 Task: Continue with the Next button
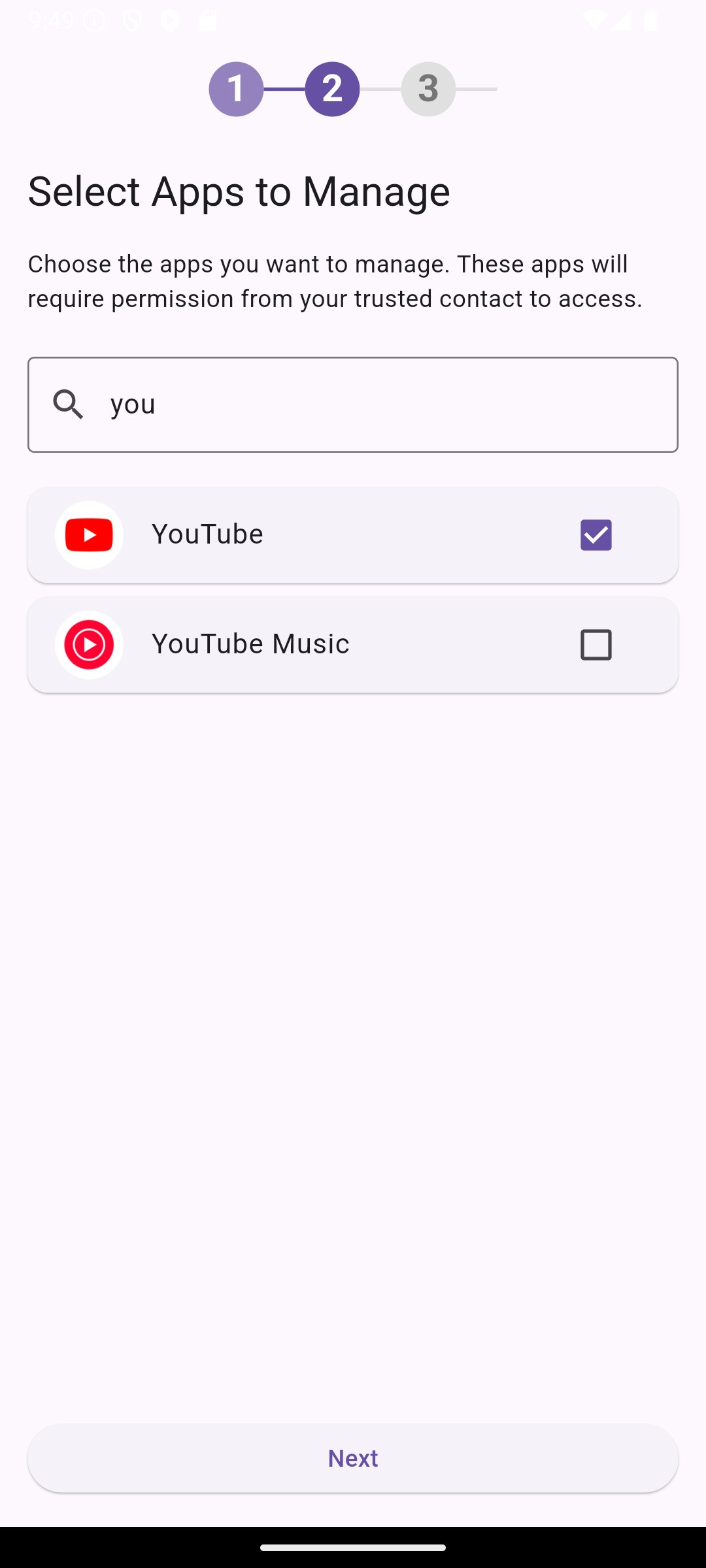353,1458
